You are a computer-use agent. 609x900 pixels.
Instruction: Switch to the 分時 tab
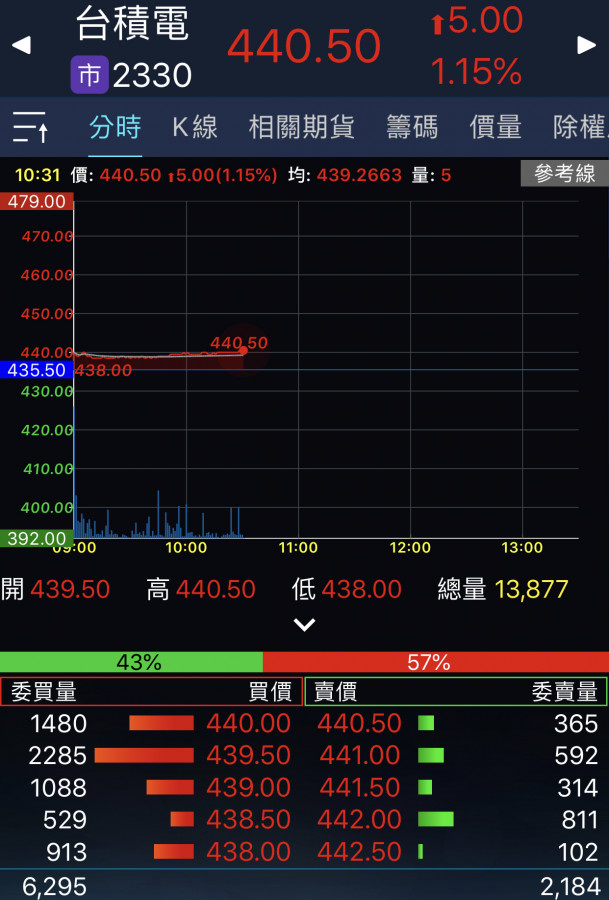click(x=115, y=127)
